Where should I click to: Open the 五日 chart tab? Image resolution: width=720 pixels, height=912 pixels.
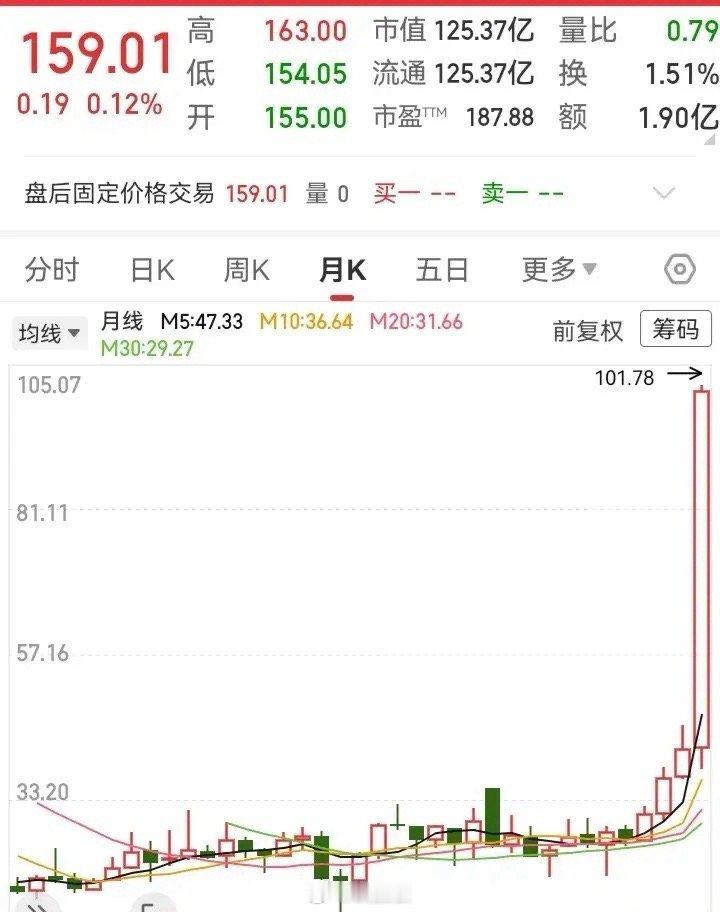coord(442,269)
